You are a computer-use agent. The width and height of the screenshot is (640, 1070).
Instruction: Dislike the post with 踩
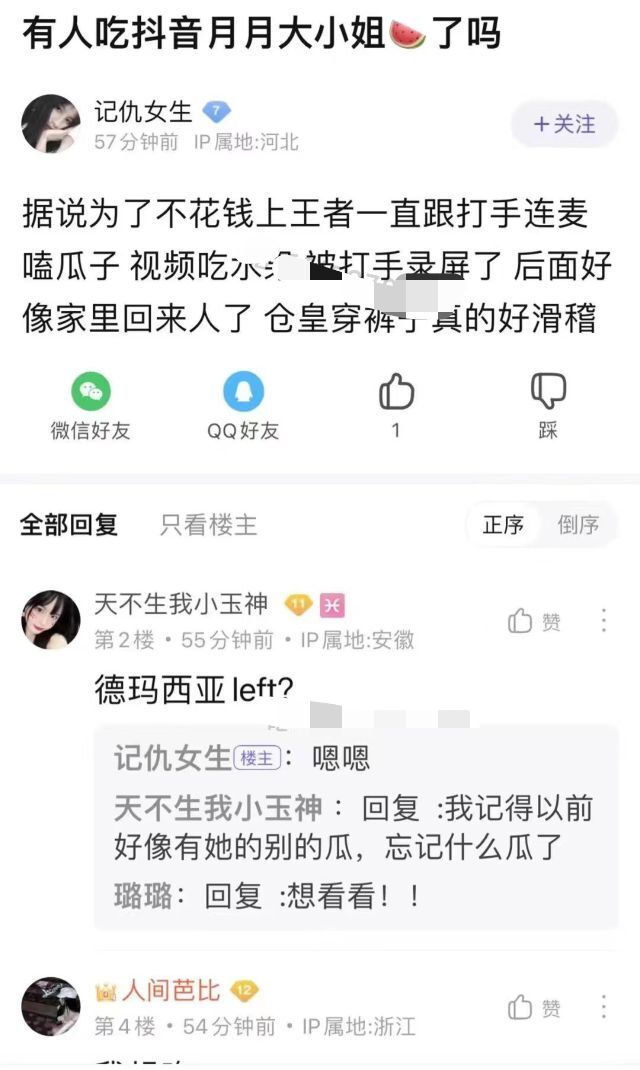click(548, 392)
